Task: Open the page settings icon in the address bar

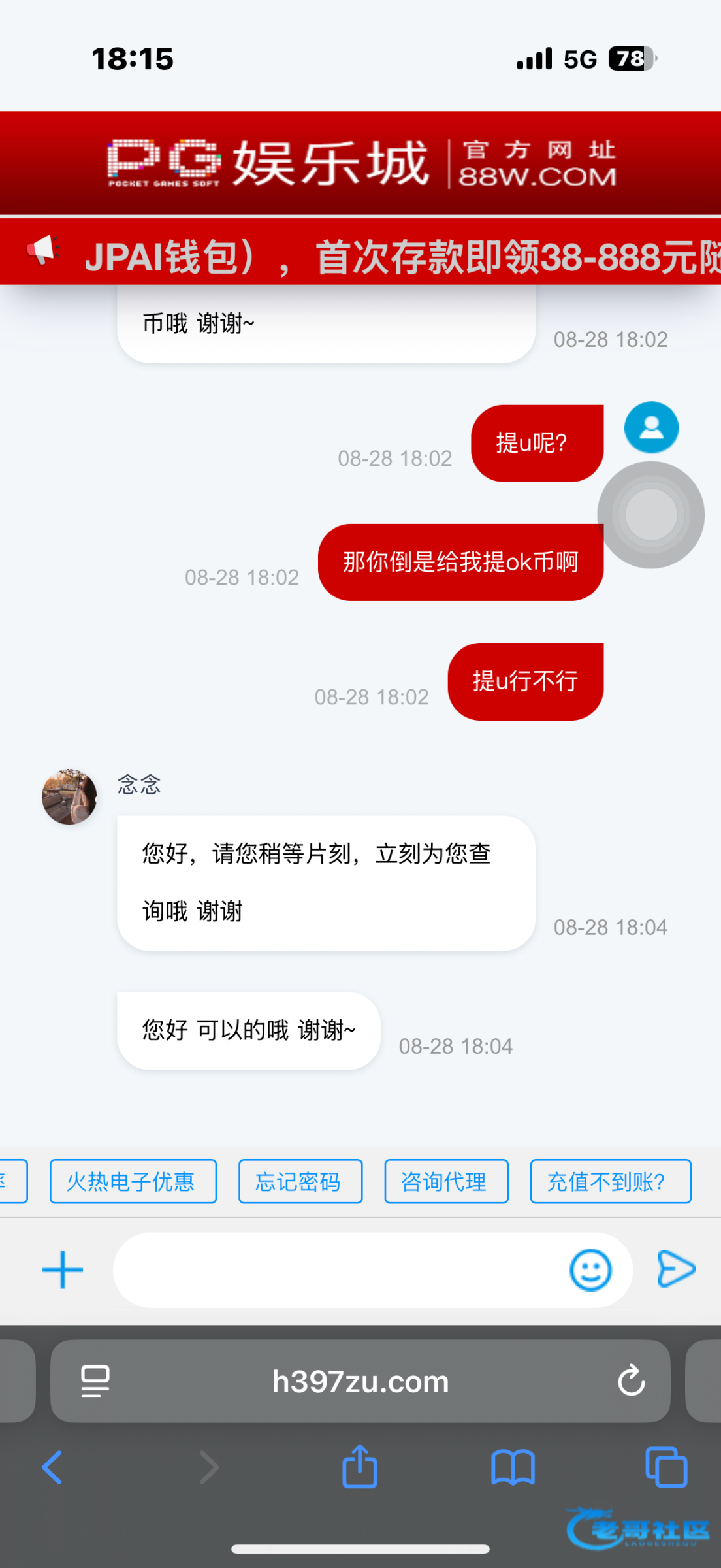Action: 95,1381
